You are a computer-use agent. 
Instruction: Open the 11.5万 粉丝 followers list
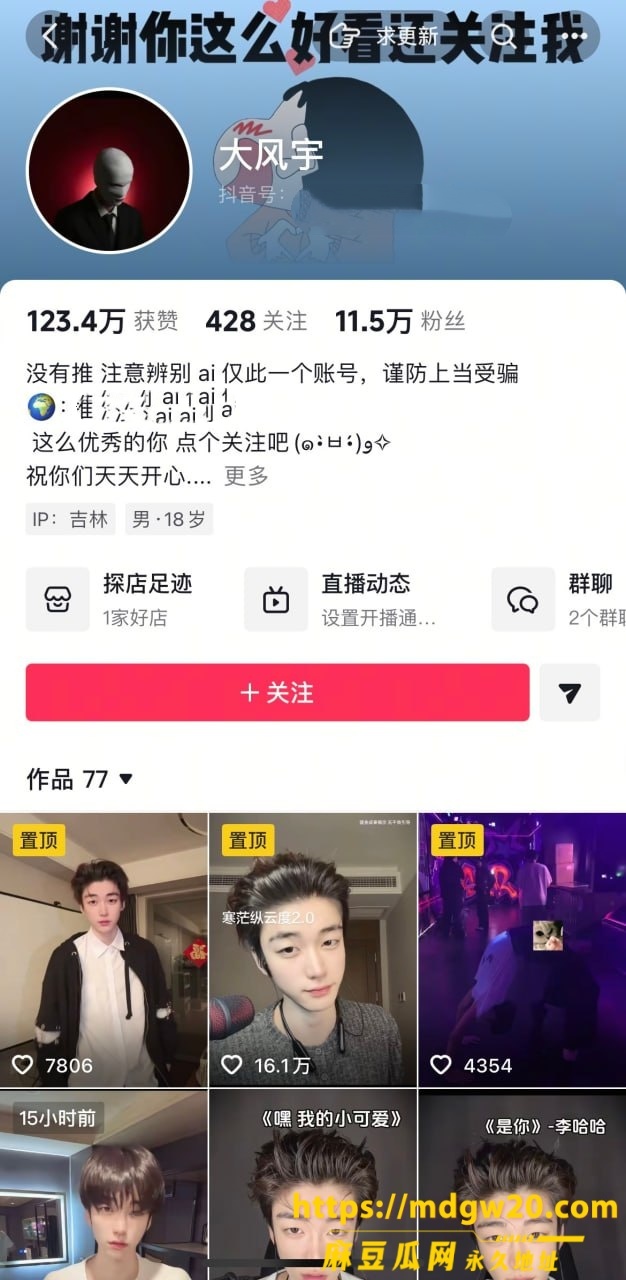click(400, 321)
